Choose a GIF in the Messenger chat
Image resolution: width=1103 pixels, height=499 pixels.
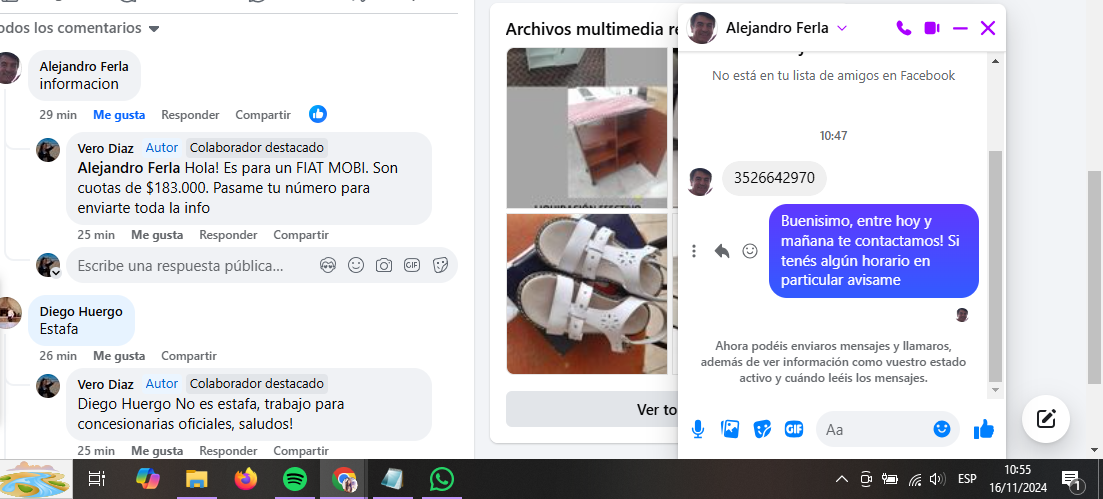point(794,429)
